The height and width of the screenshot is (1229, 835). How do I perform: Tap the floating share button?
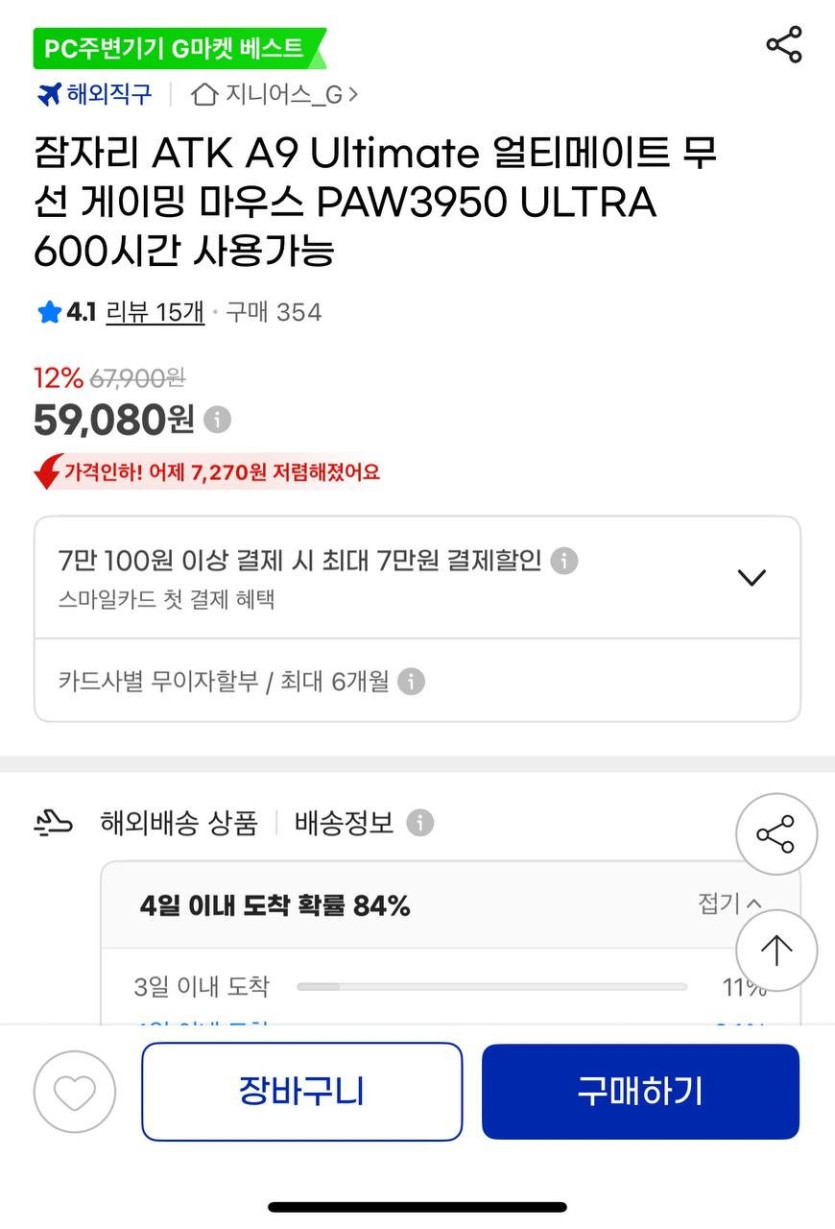tap(775, 834)
